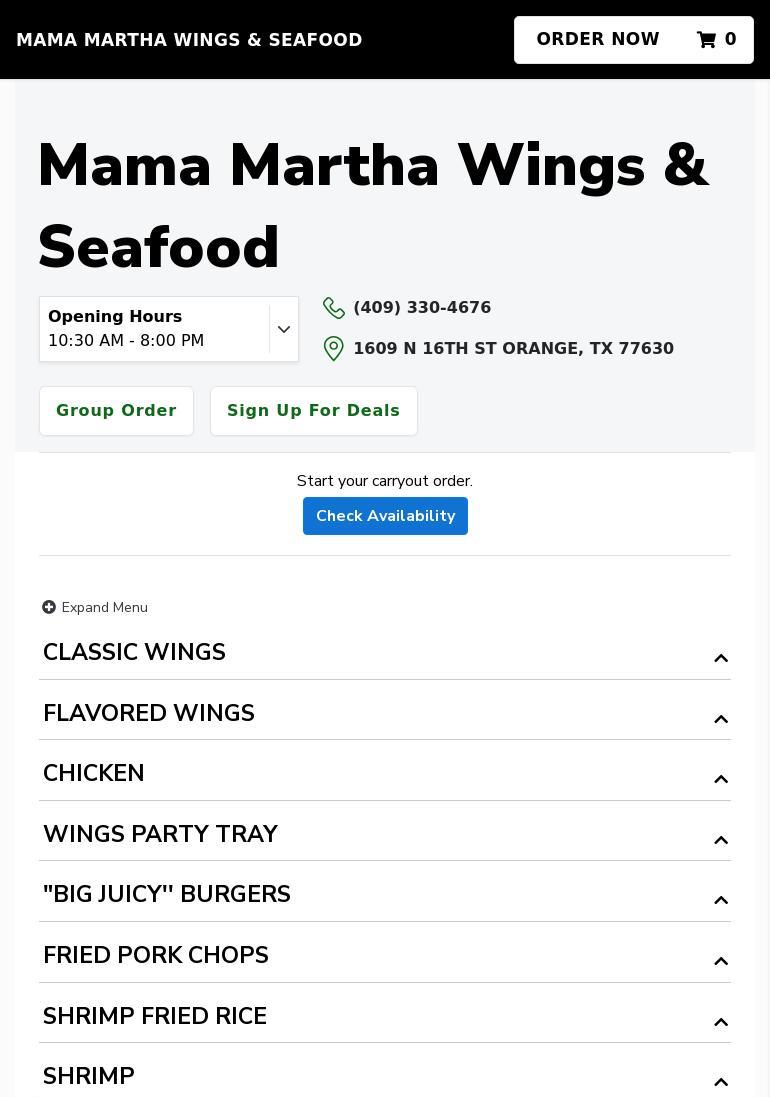This screenshot has height=1097, width=770.
Task: Toggle the Wings Party Tray section
Action: 384,835
